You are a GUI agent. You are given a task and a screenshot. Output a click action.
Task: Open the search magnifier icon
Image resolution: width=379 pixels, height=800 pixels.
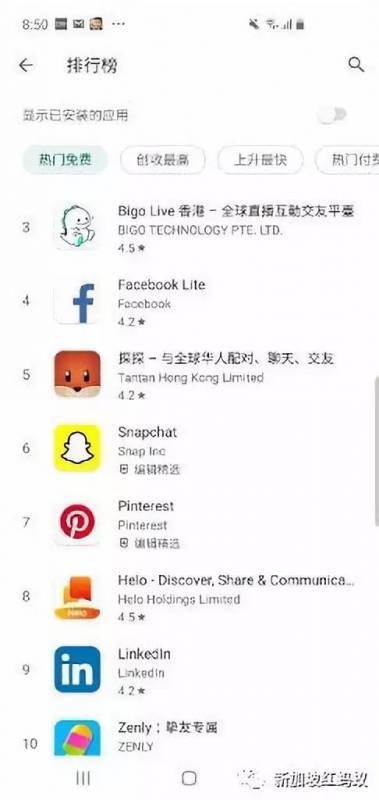coord(356,64)
